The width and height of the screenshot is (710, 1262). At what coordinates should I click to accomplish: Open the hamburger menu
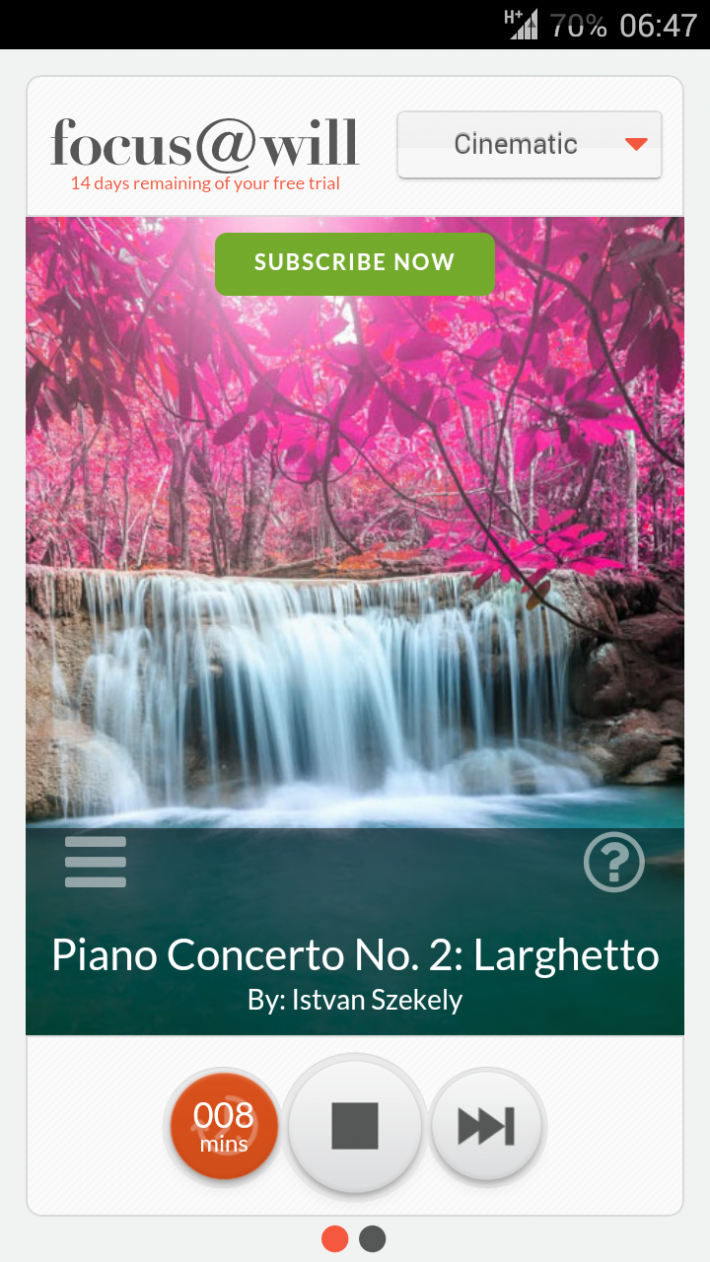[96, 862]
